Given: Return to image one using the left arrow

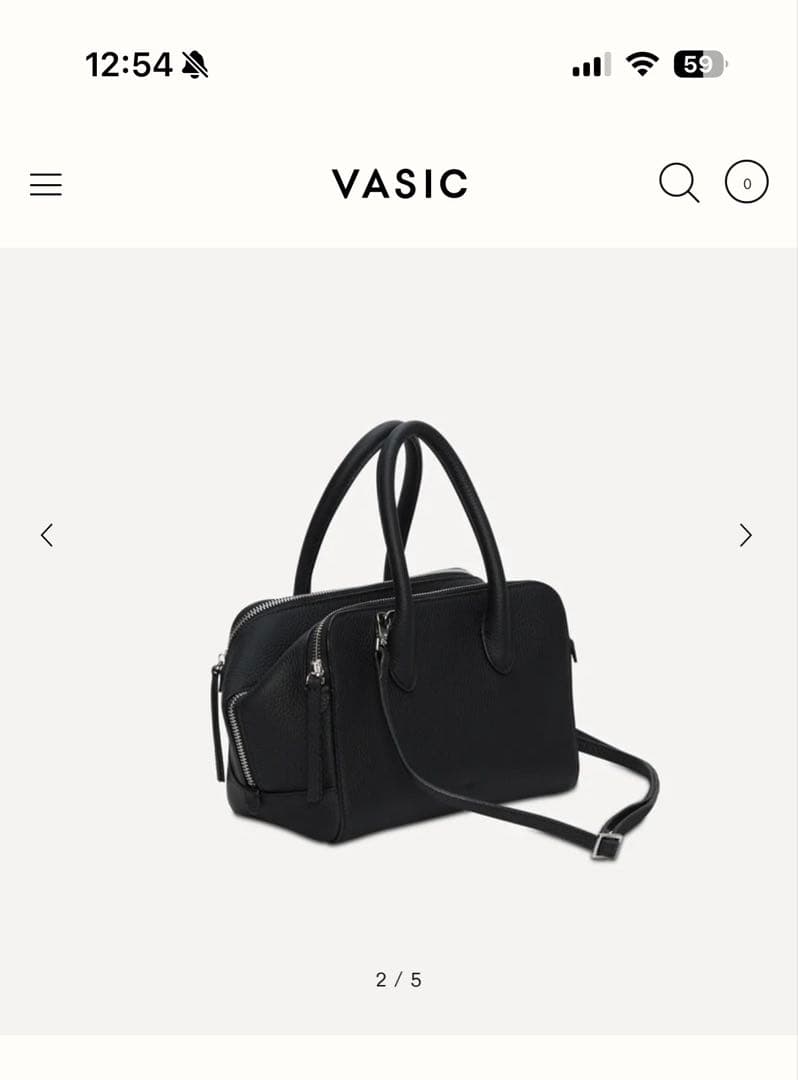Looking at the screenshot, I should [46, 536].
